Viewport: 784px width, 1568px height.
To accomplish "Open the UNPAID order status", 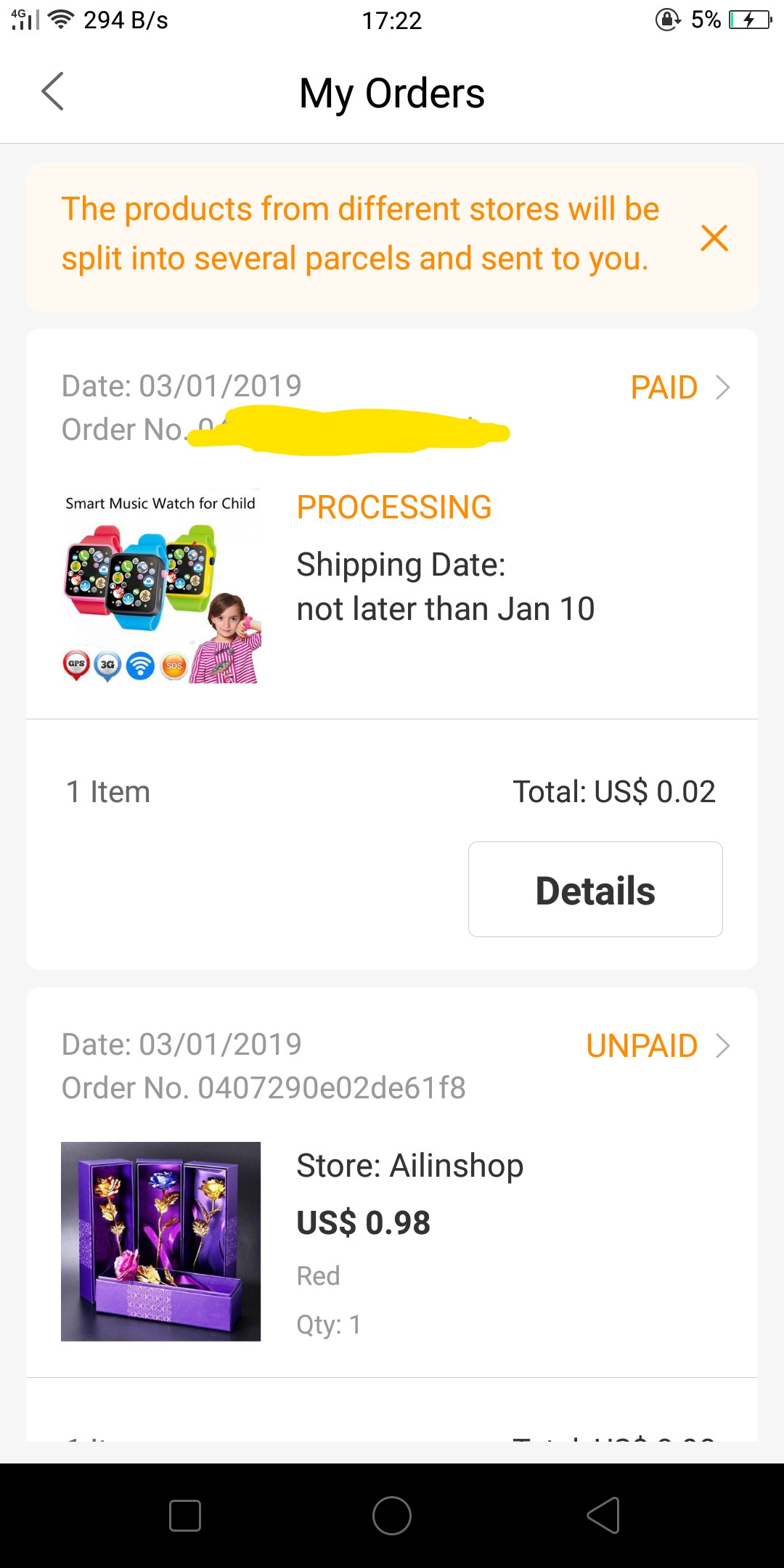I will (x=657, y=1046).
